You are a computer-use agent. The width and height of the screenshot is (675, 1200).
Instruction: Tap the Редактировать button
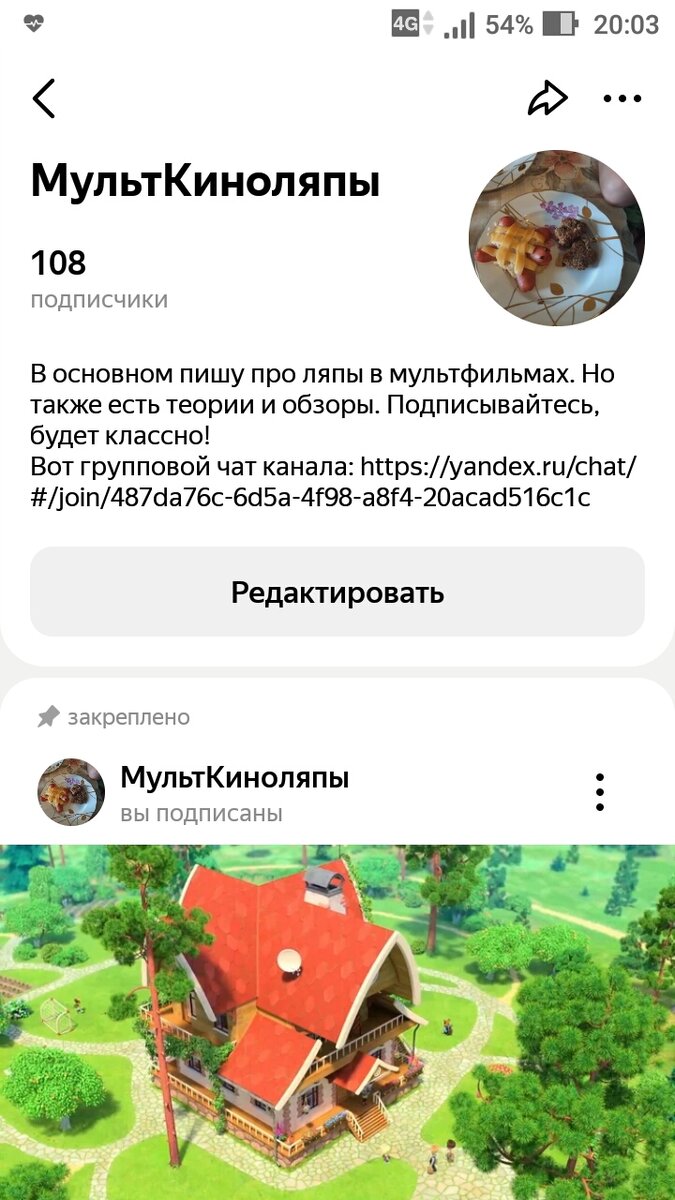click(337, 592)
